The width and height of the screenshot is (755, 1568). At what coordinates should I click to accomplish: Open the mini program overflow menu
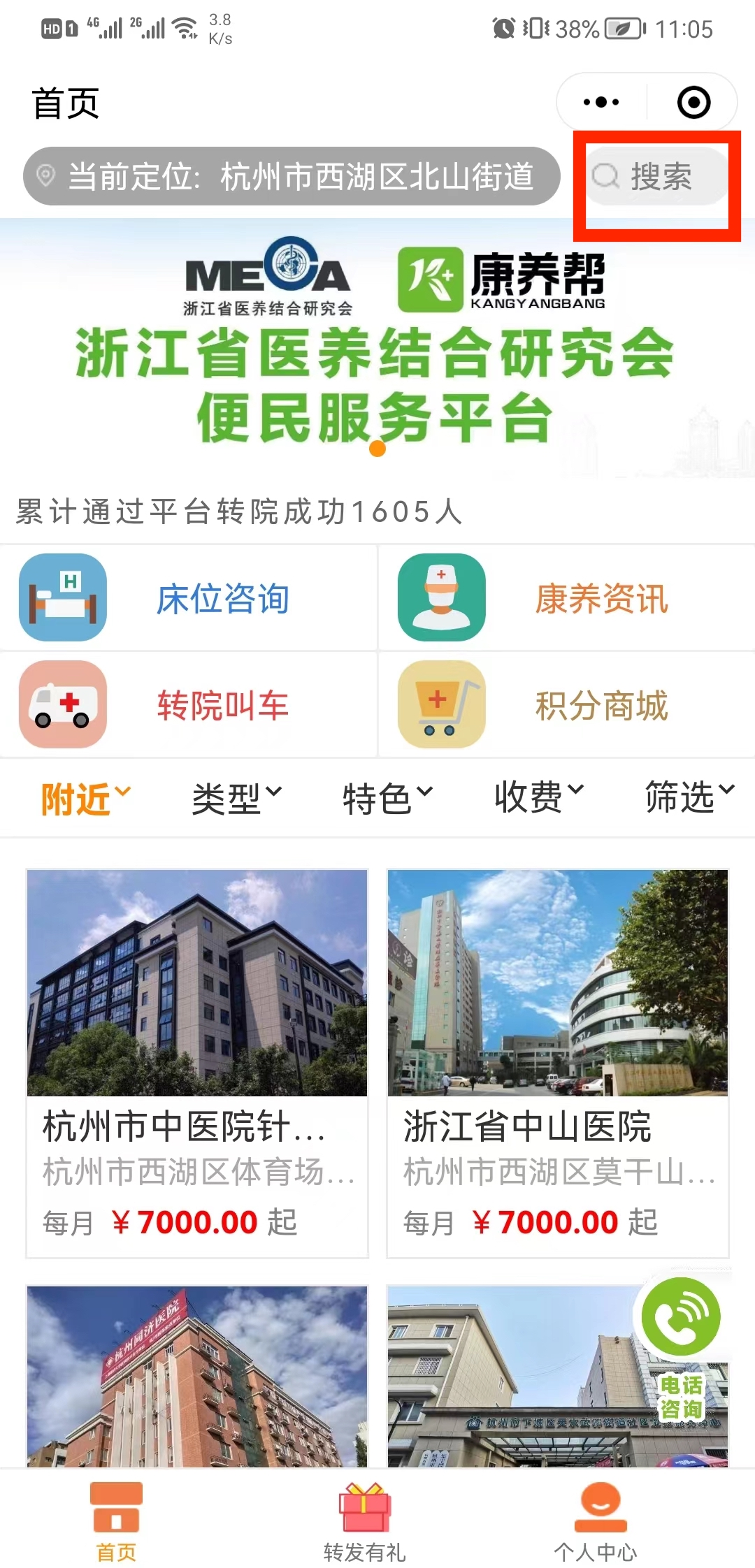pos(601,103)
